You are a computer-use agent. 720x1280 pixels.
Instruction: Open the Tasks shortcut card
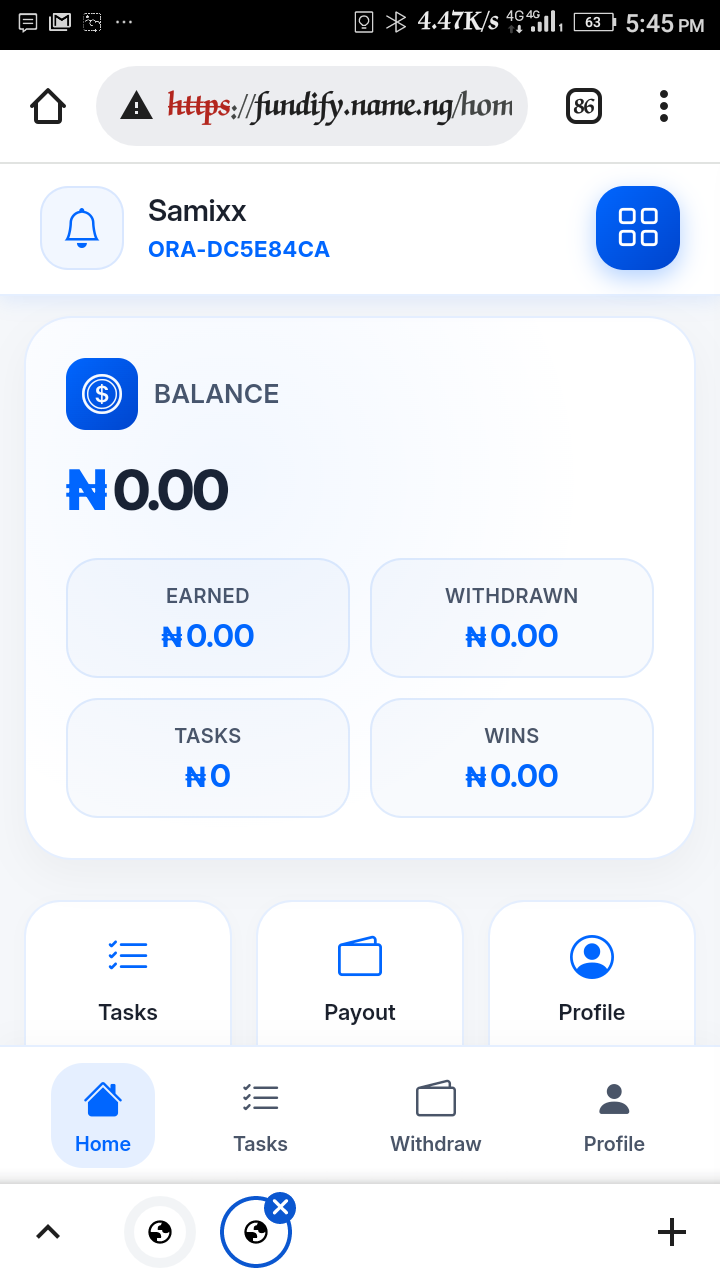[128, 975]
